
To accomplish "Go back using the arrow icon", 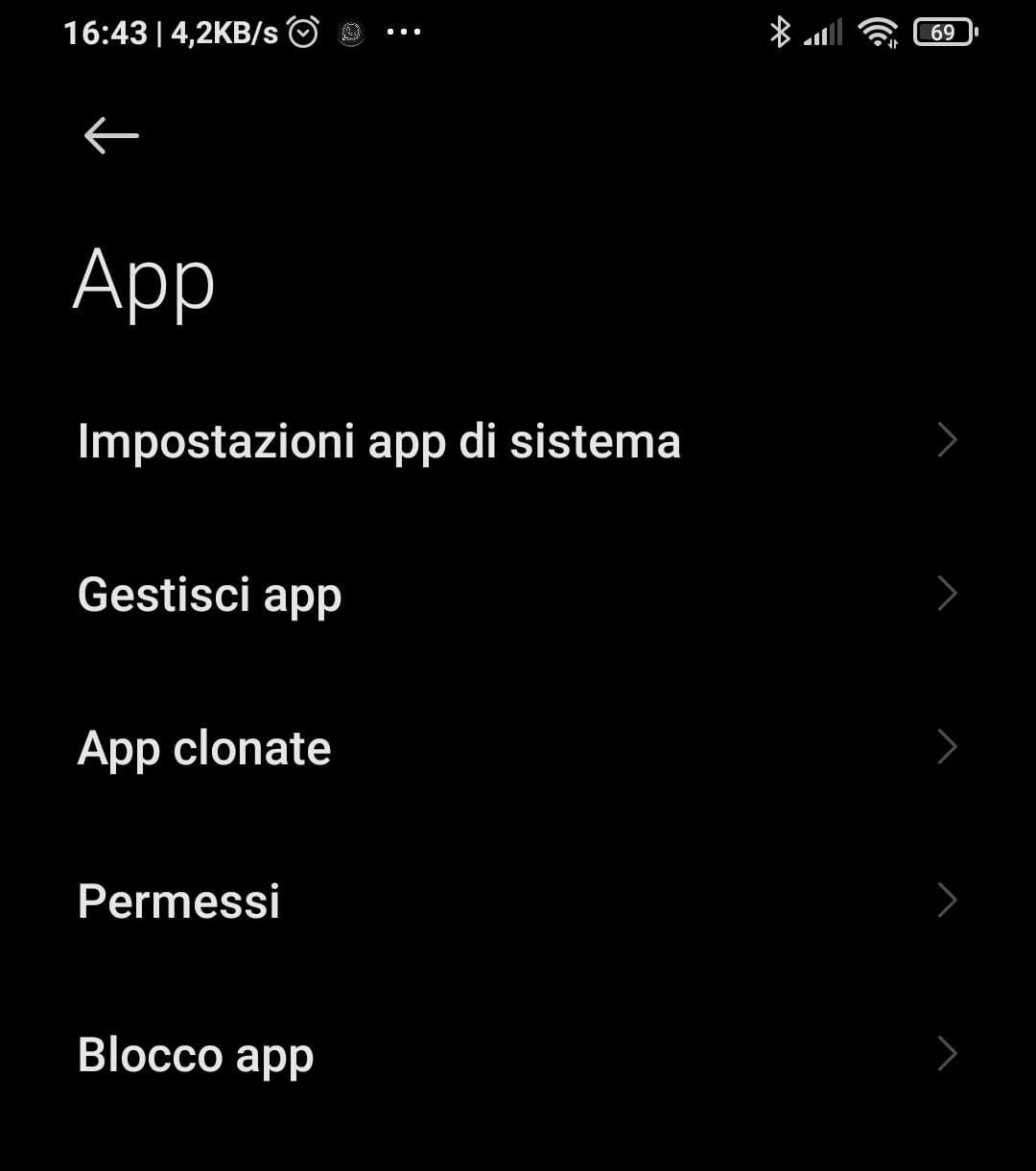I will point(111,135).
